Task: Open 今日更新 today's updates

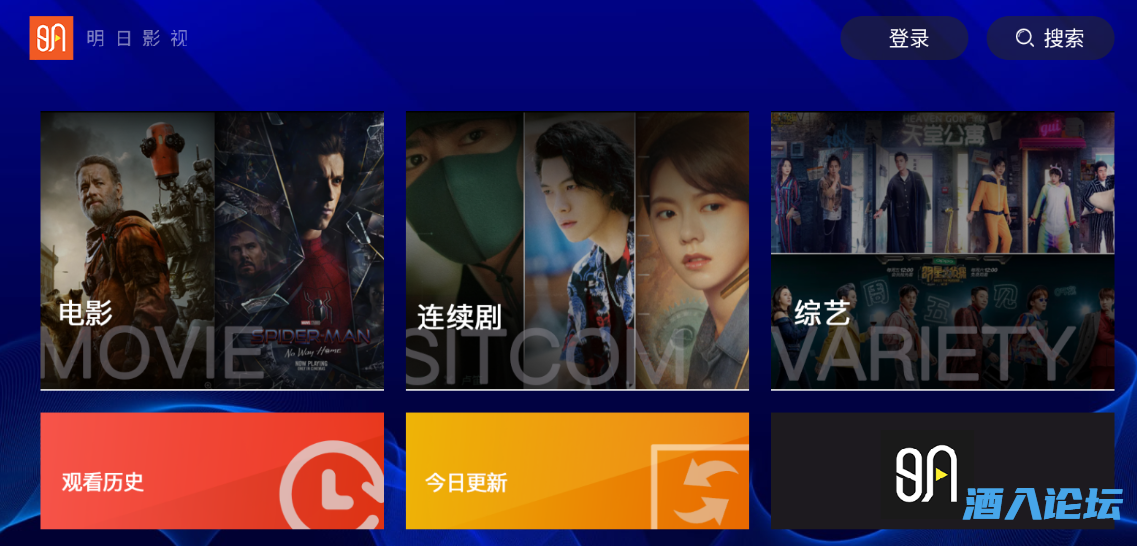Action: point(577,470)
